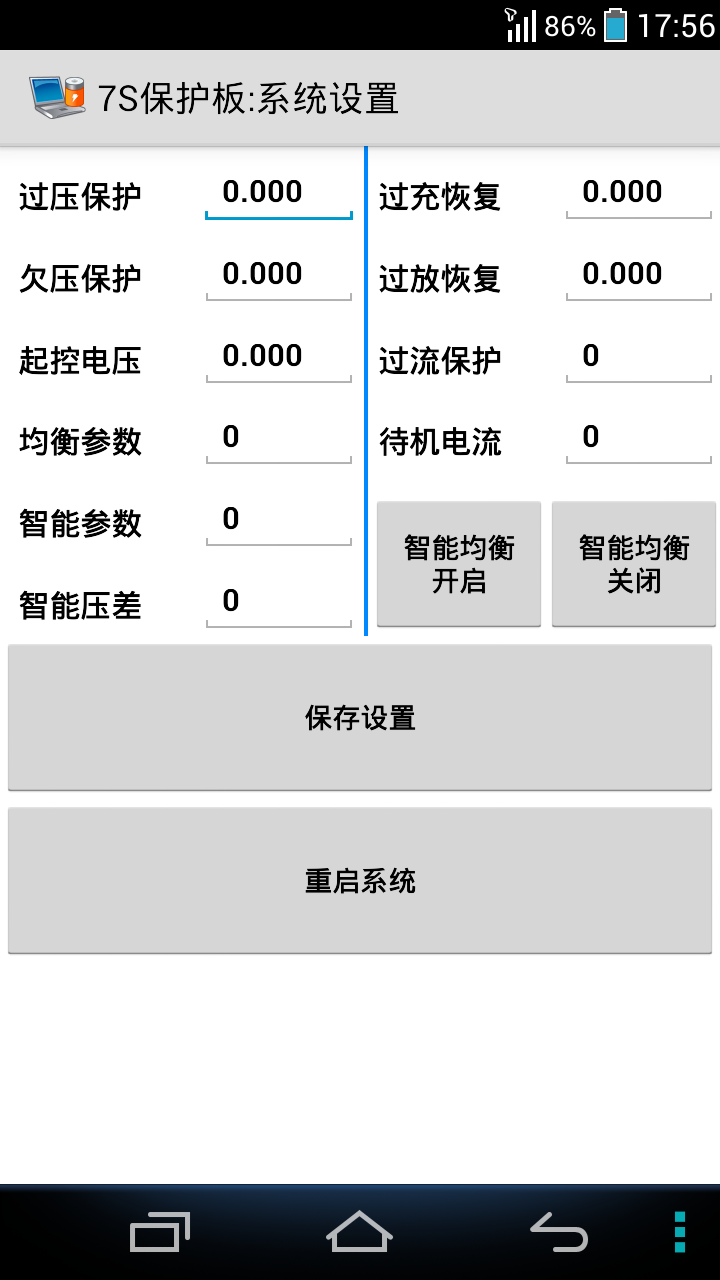Edit the 欠压保护 voltage field
Image resolution: width=720 pixels, height=1280 pixels.
coord(278,275)
